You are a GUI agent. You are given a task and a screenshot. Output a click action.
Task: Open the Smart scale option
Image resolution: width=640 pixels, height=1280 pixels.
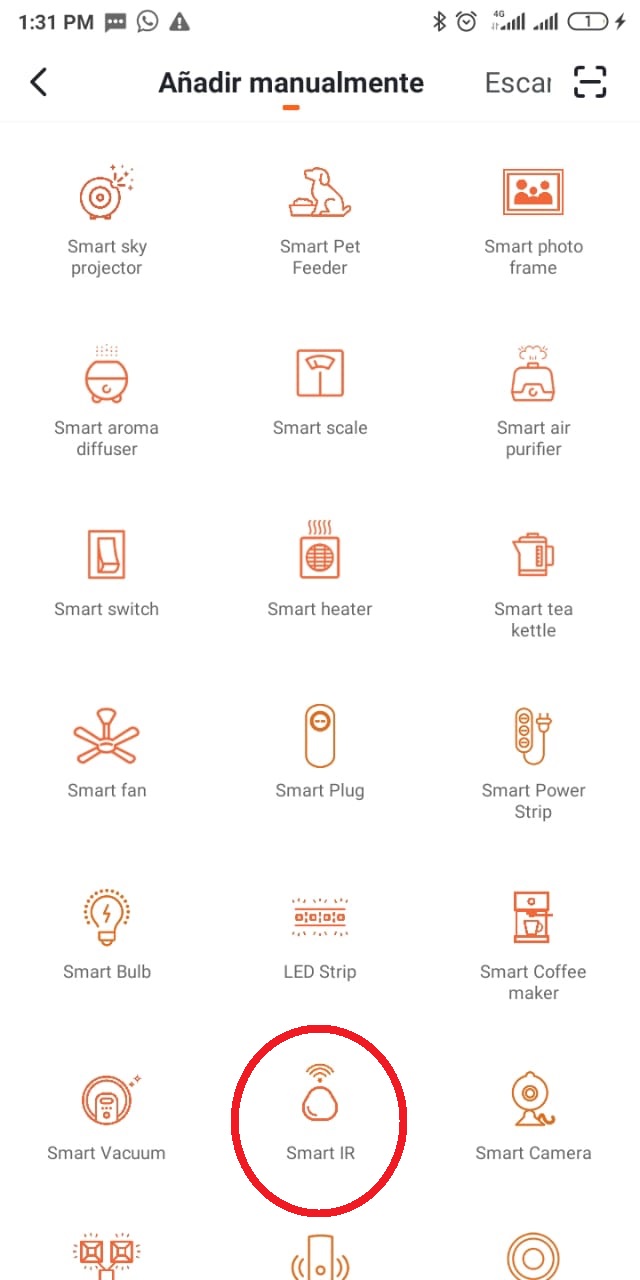(320, 390)
